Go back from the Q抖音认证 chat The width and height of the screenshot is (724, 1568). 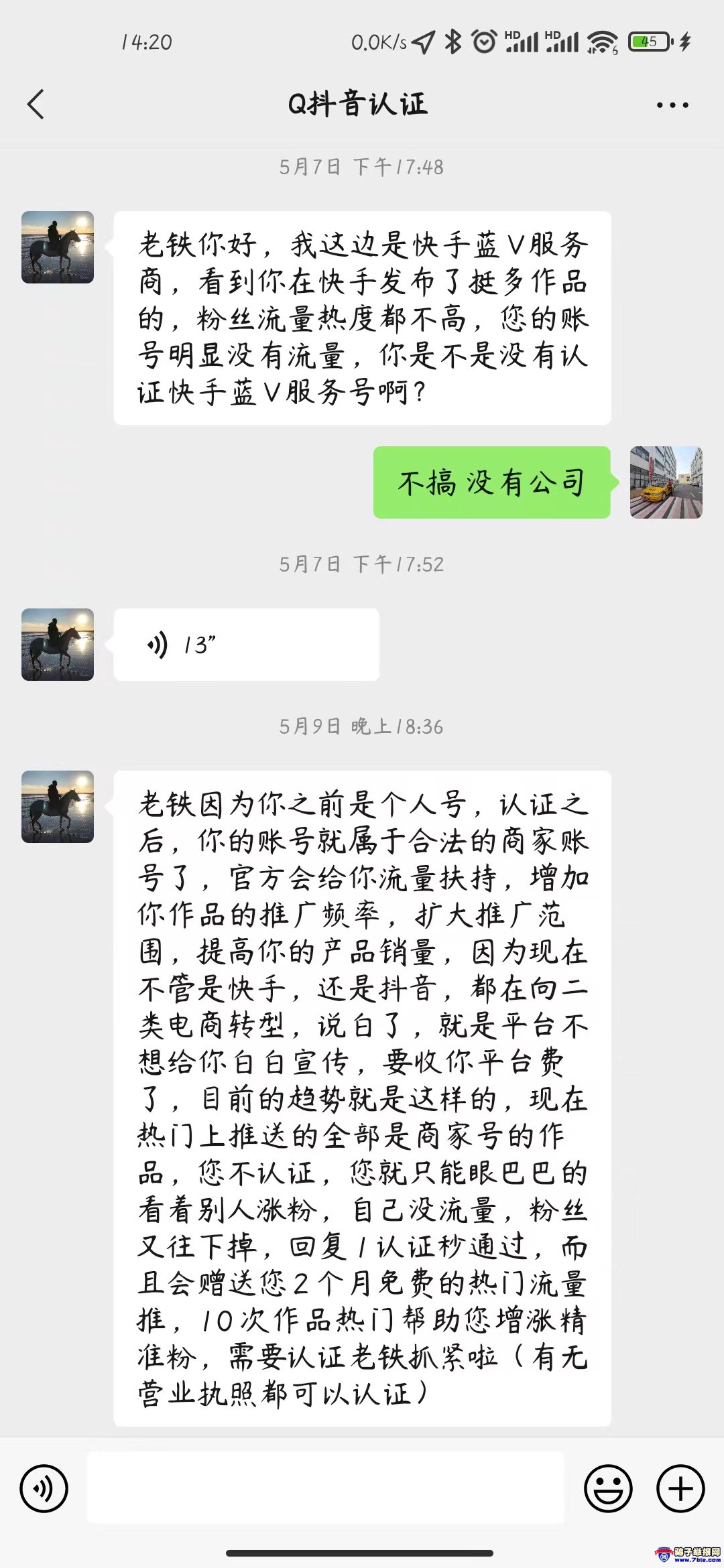36,105
